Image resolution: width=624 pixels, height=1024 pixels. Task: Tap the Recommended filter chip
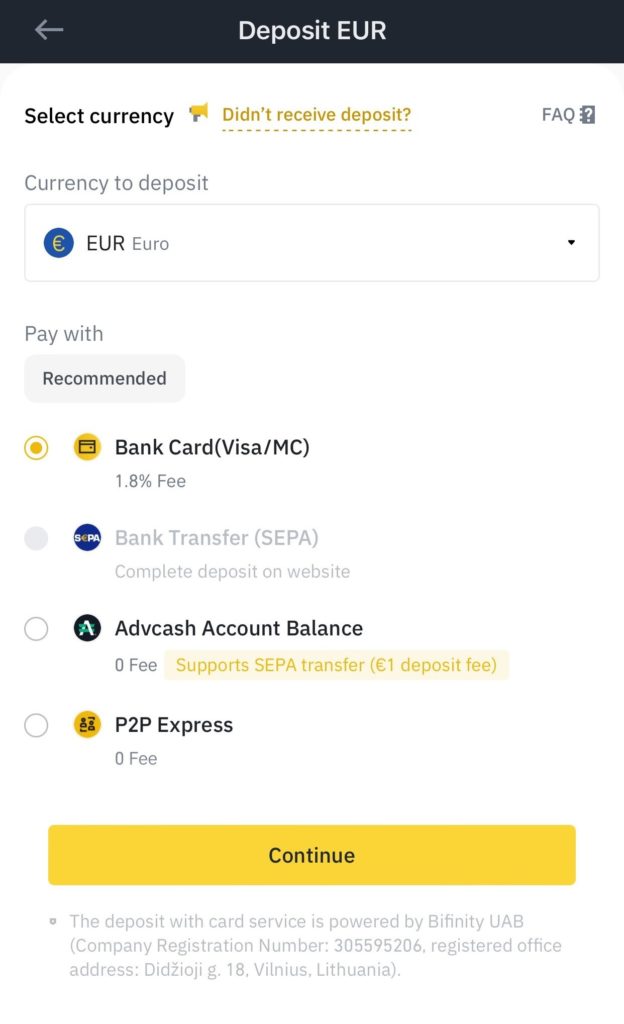click(104, 378)
